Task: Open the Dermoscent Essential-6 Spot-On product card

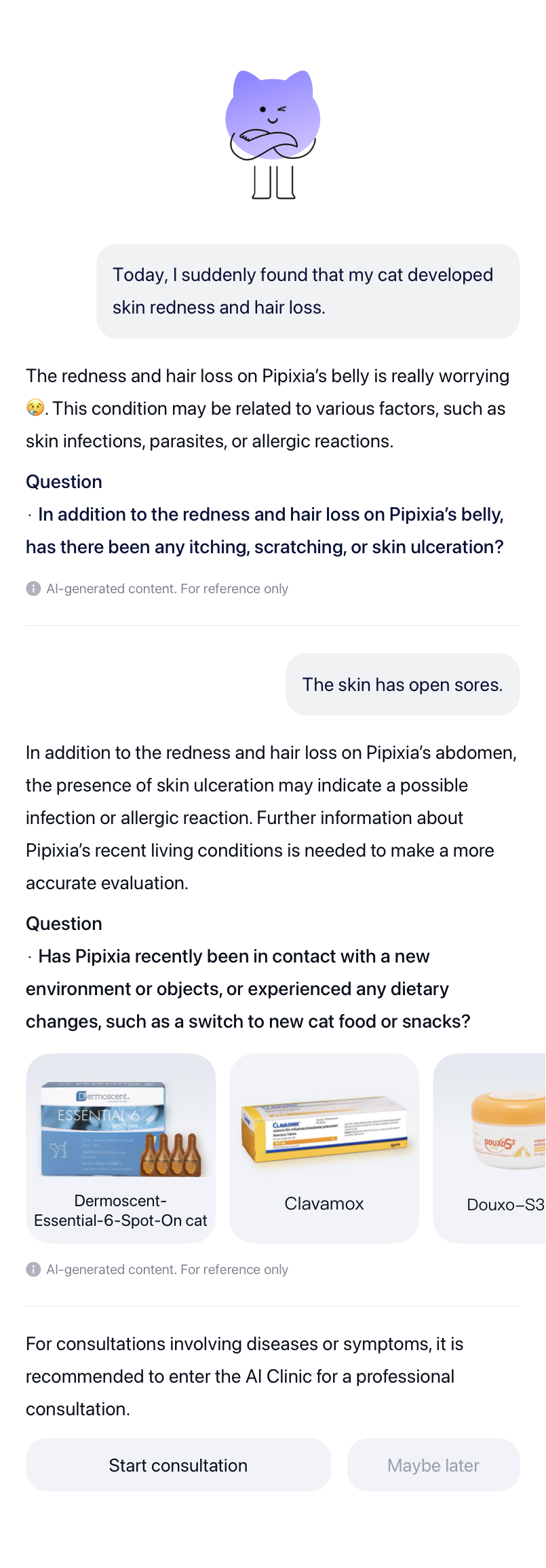Action: click(121, 1148)
